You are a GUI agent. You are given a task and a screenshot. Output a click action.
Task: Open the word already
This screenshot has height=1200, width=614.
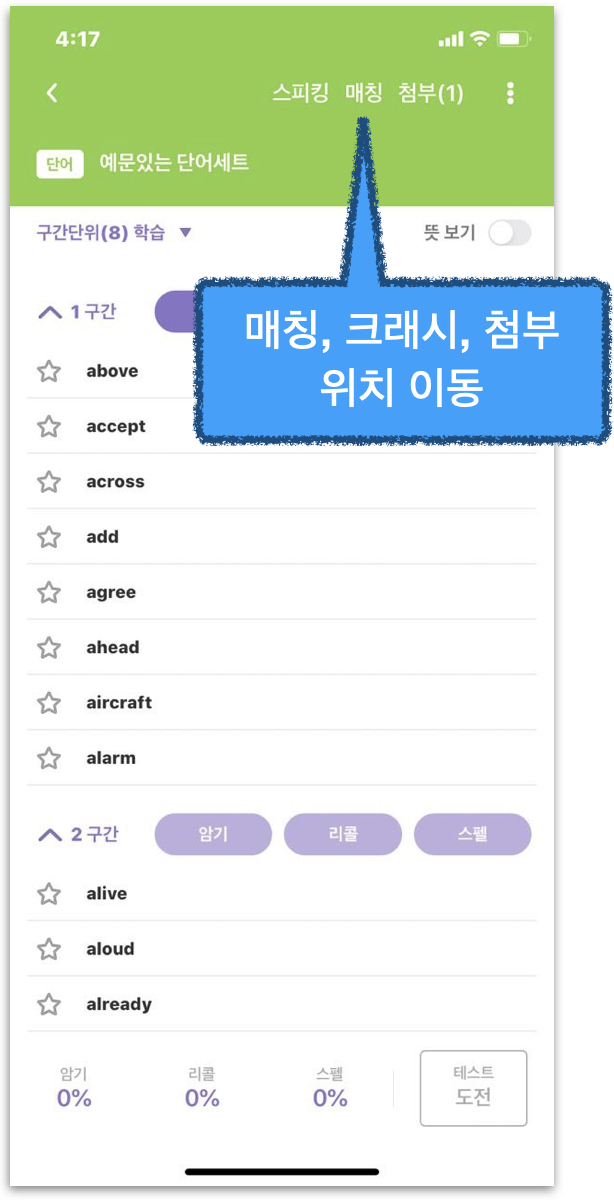point(119,1004)
